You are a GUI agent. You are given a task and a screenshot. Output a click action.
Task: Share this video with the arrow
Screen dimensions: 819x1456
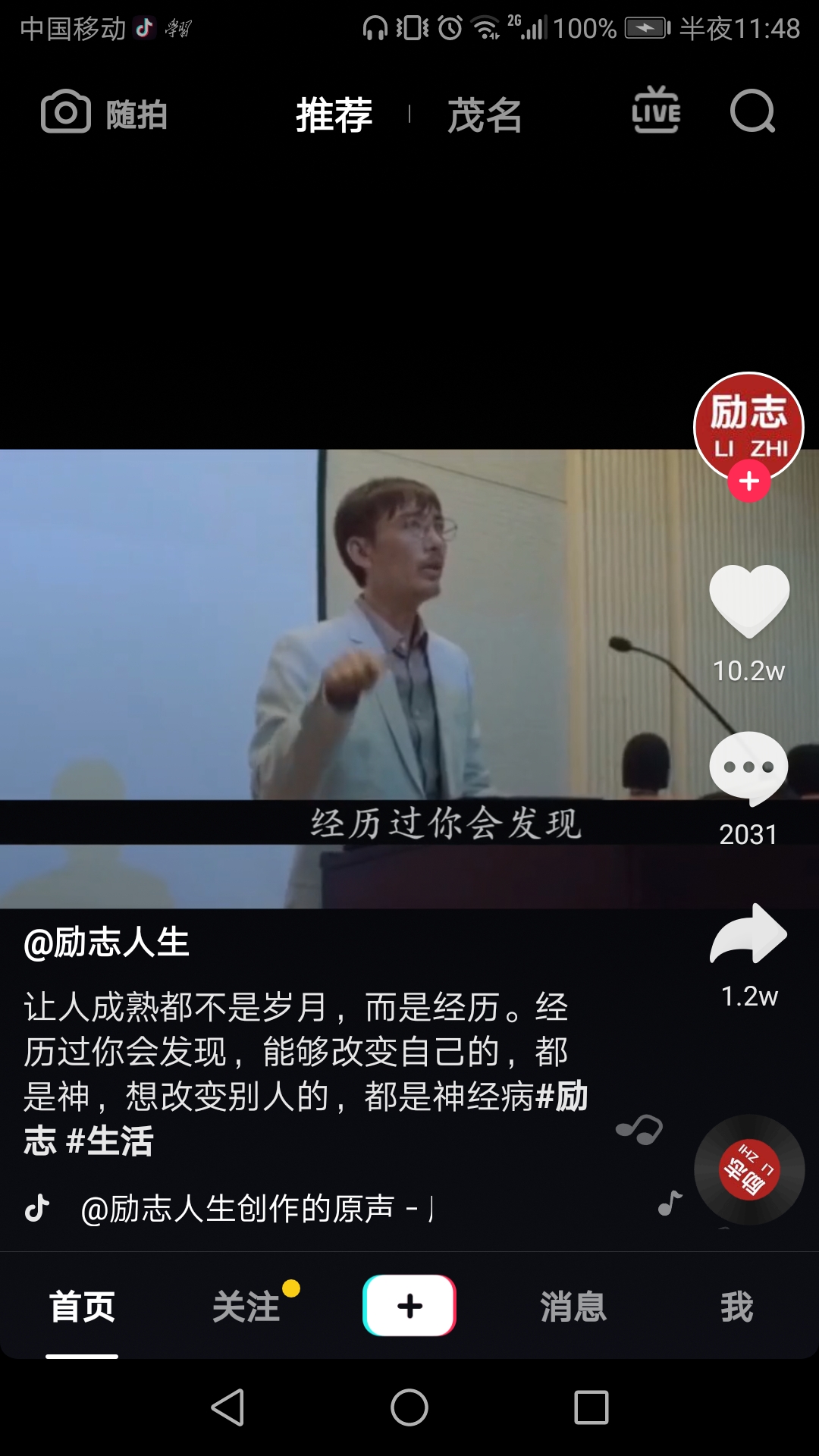pyautogui.click(x=748, y=934)
